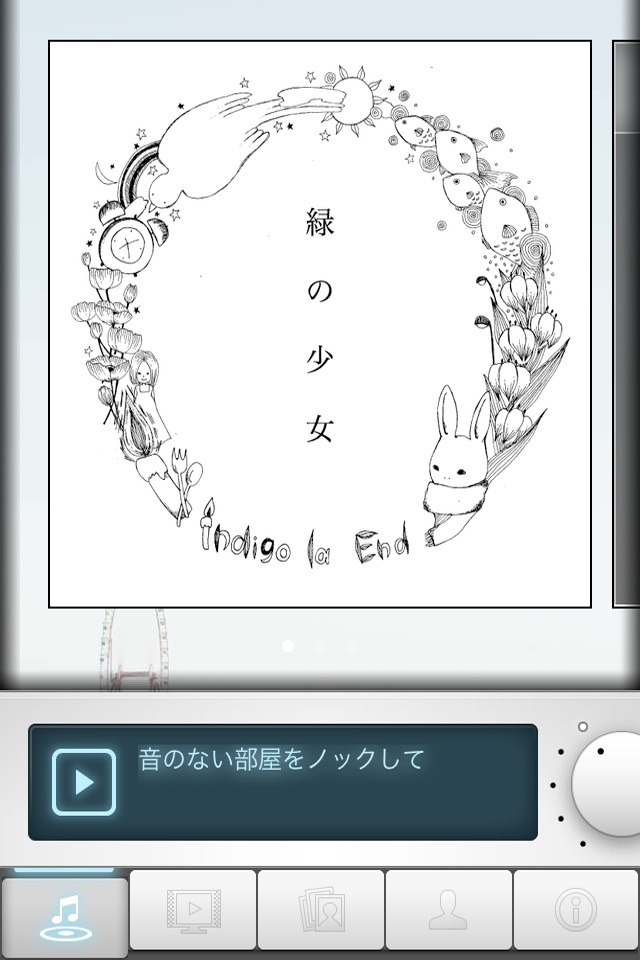
Task: Open the 緑の少女 album cover
Action: 319,323
